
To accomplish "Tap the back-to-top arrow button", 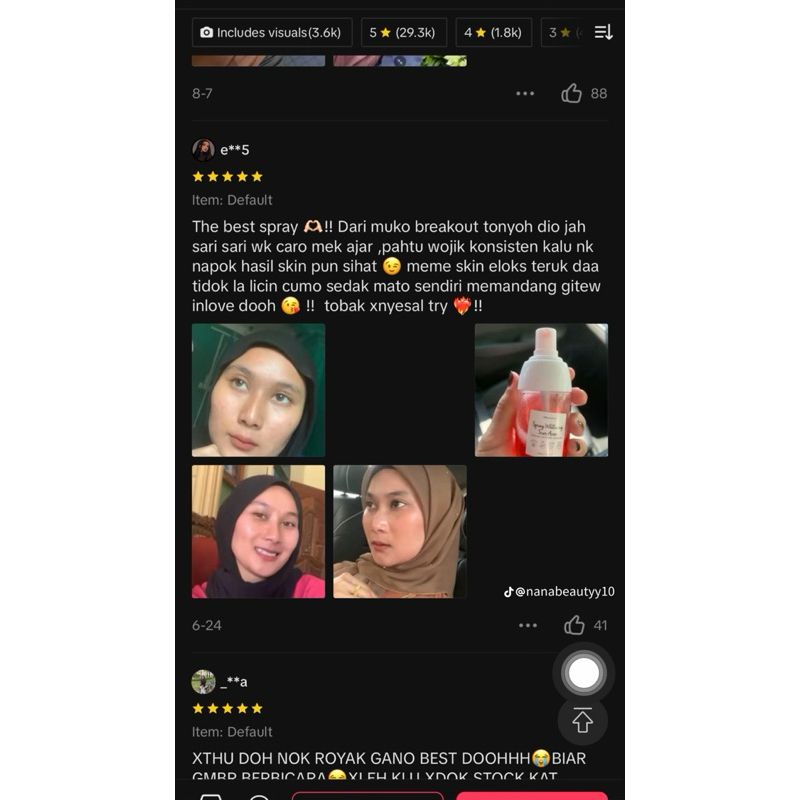I will tap(583, 721).
